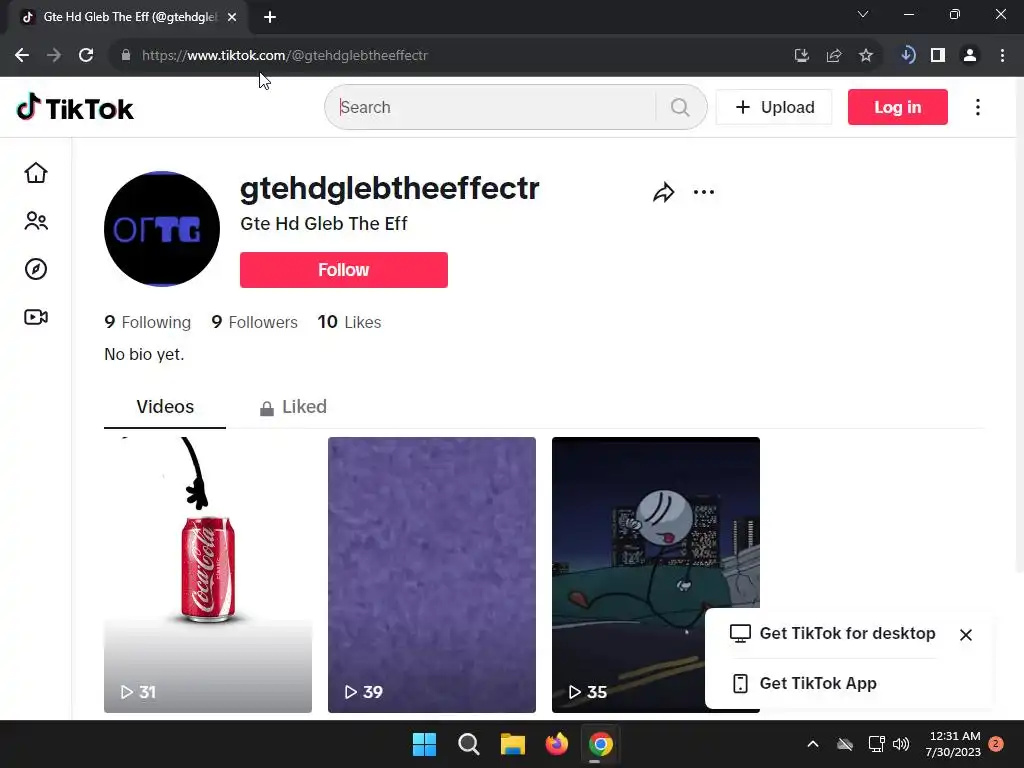The width and height of the screenshot is (1024, 768).
Task: Dismiss the Get TikTok for desktop popup
Action: 965,635
